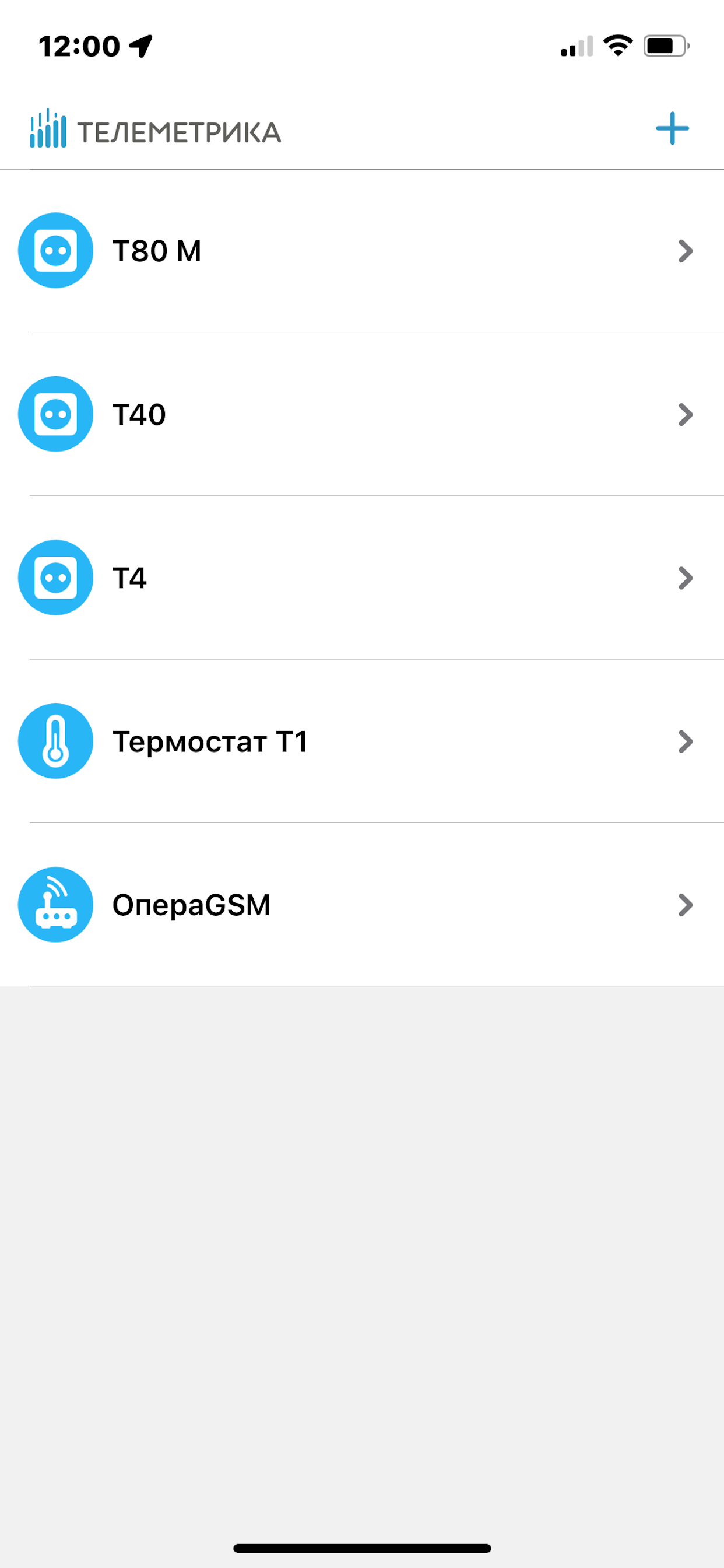Click the Wi-Fi status icon

pyautogui.click(x=617, y=48)
